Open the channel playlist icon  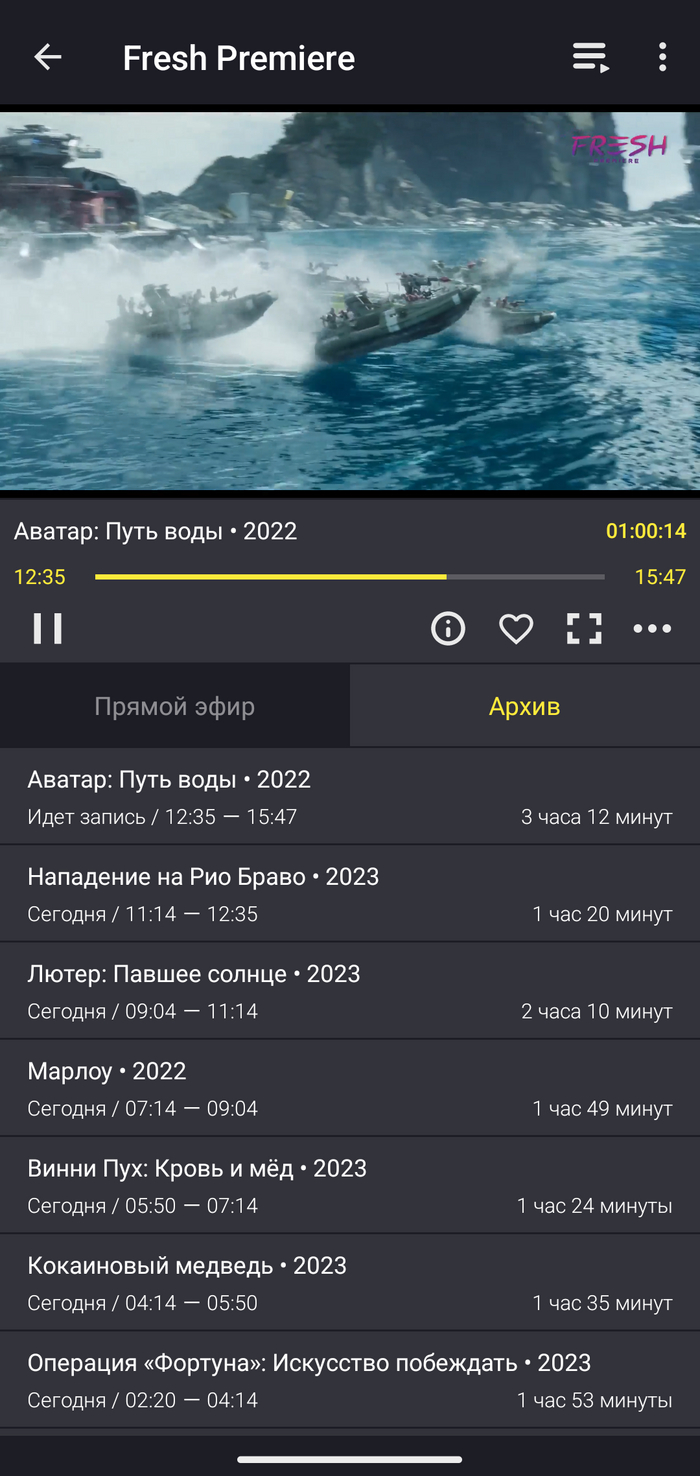[x=590, y=58]
